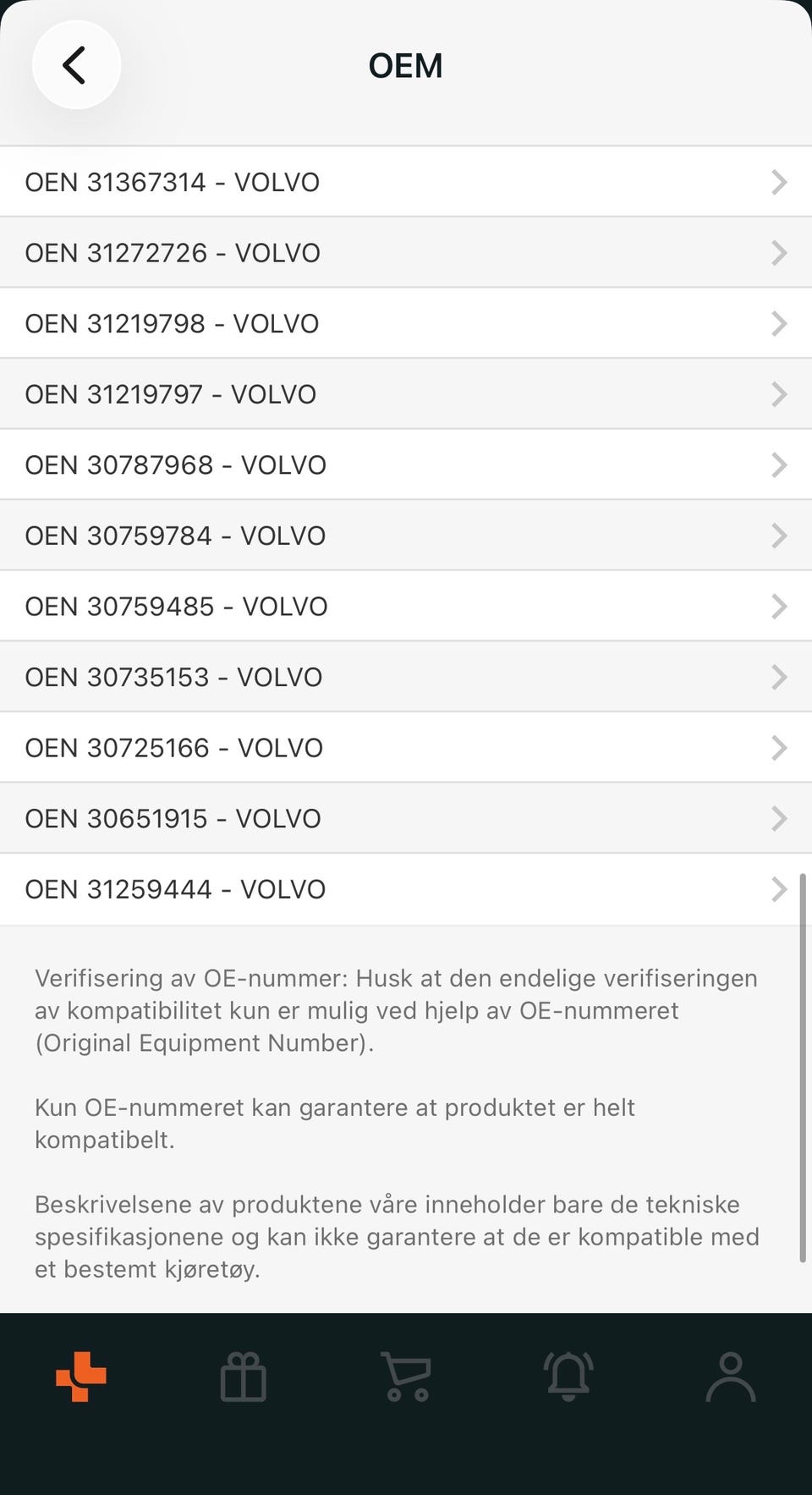View OEN 31219797 - VOLVO details

click(406, 394)
